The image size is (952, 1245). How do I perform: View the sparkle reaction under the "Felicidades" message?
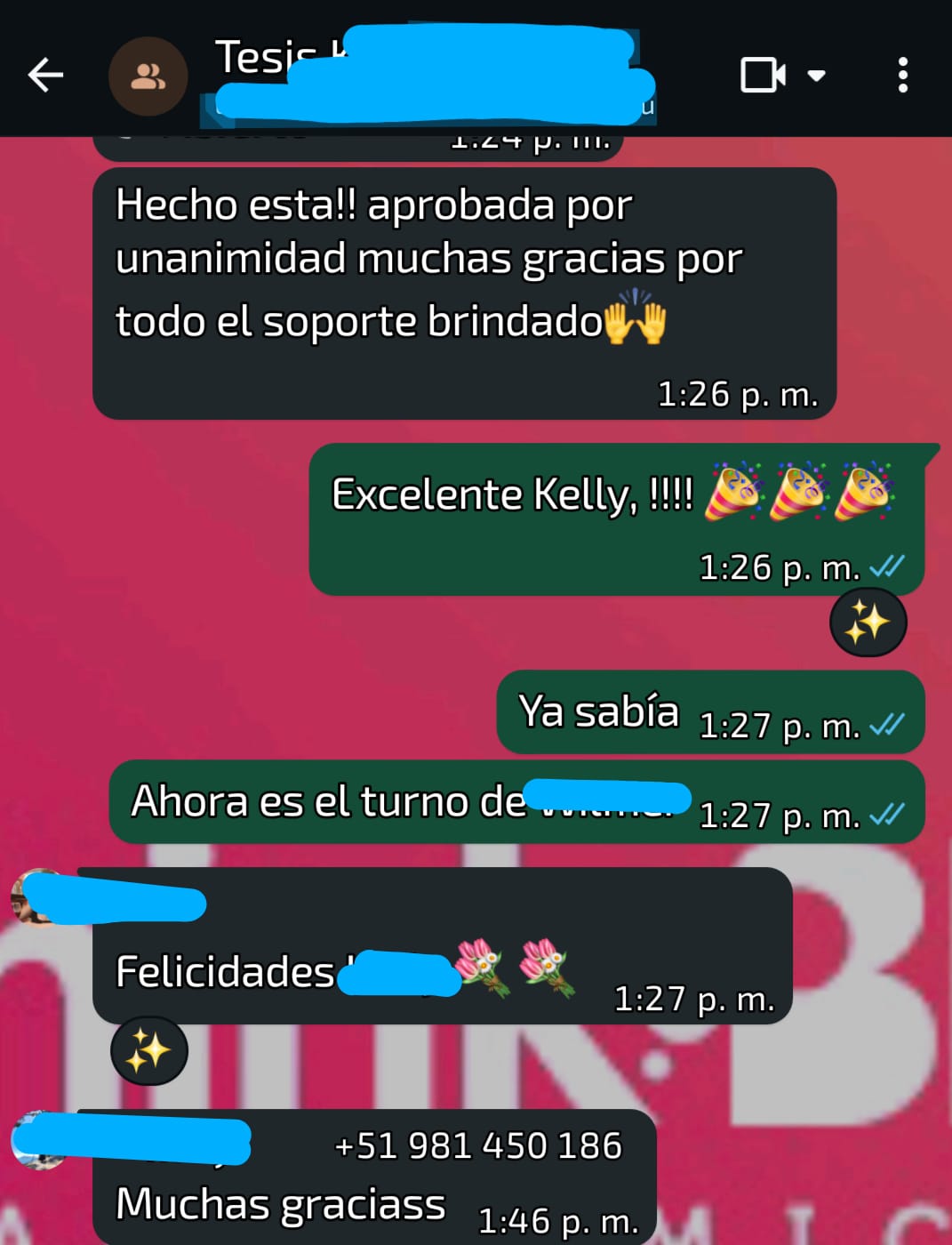[x=148, y=1051]
